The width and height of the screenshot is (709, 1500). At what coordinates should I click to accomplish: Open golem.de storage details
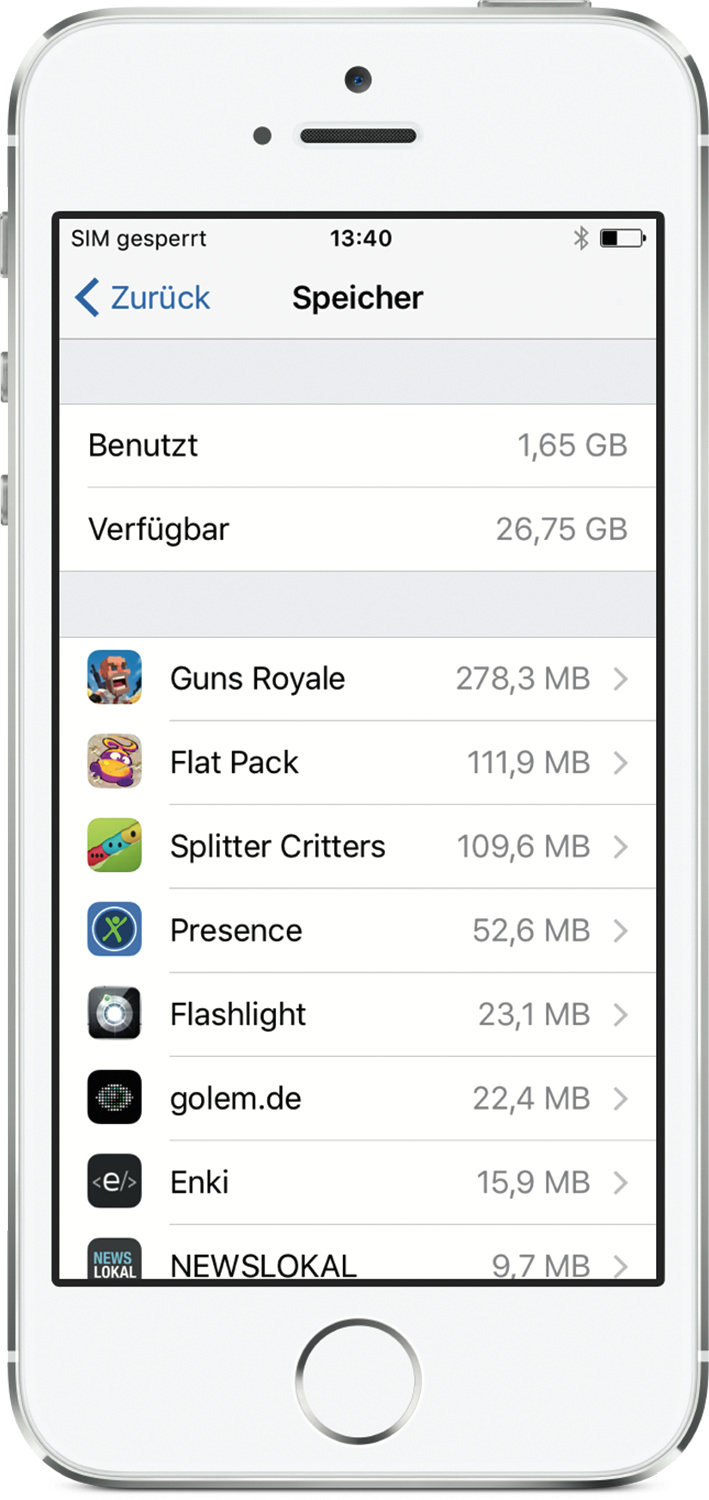point(357,1099)
